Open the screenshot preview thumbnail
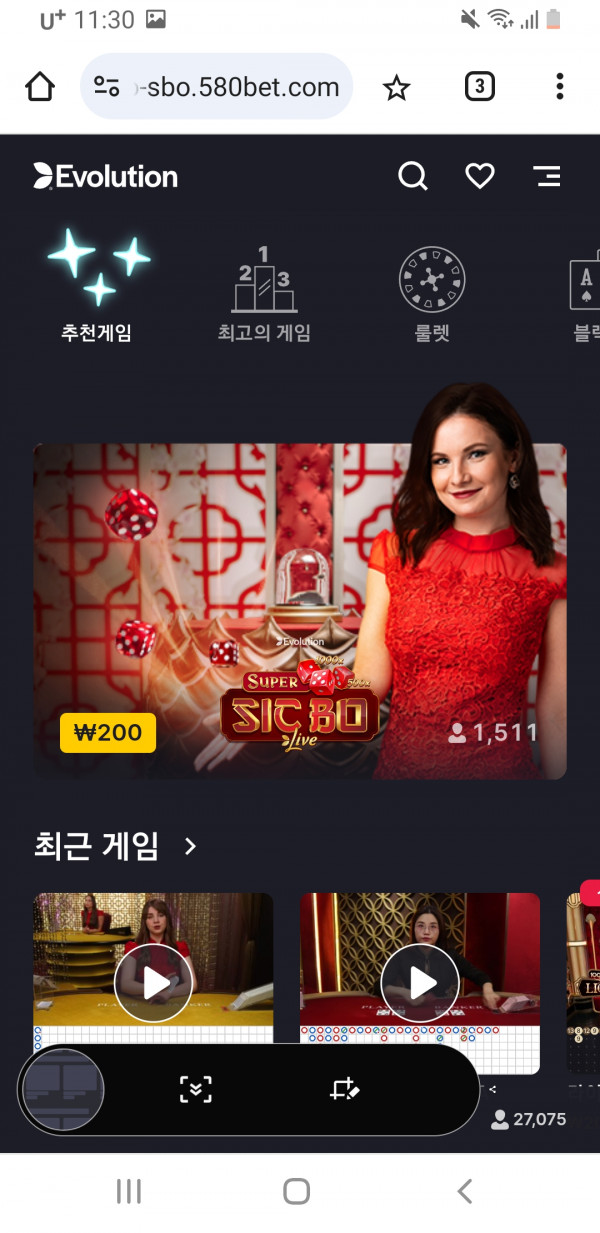The image size is (600, 1233). click(63, 1089)
